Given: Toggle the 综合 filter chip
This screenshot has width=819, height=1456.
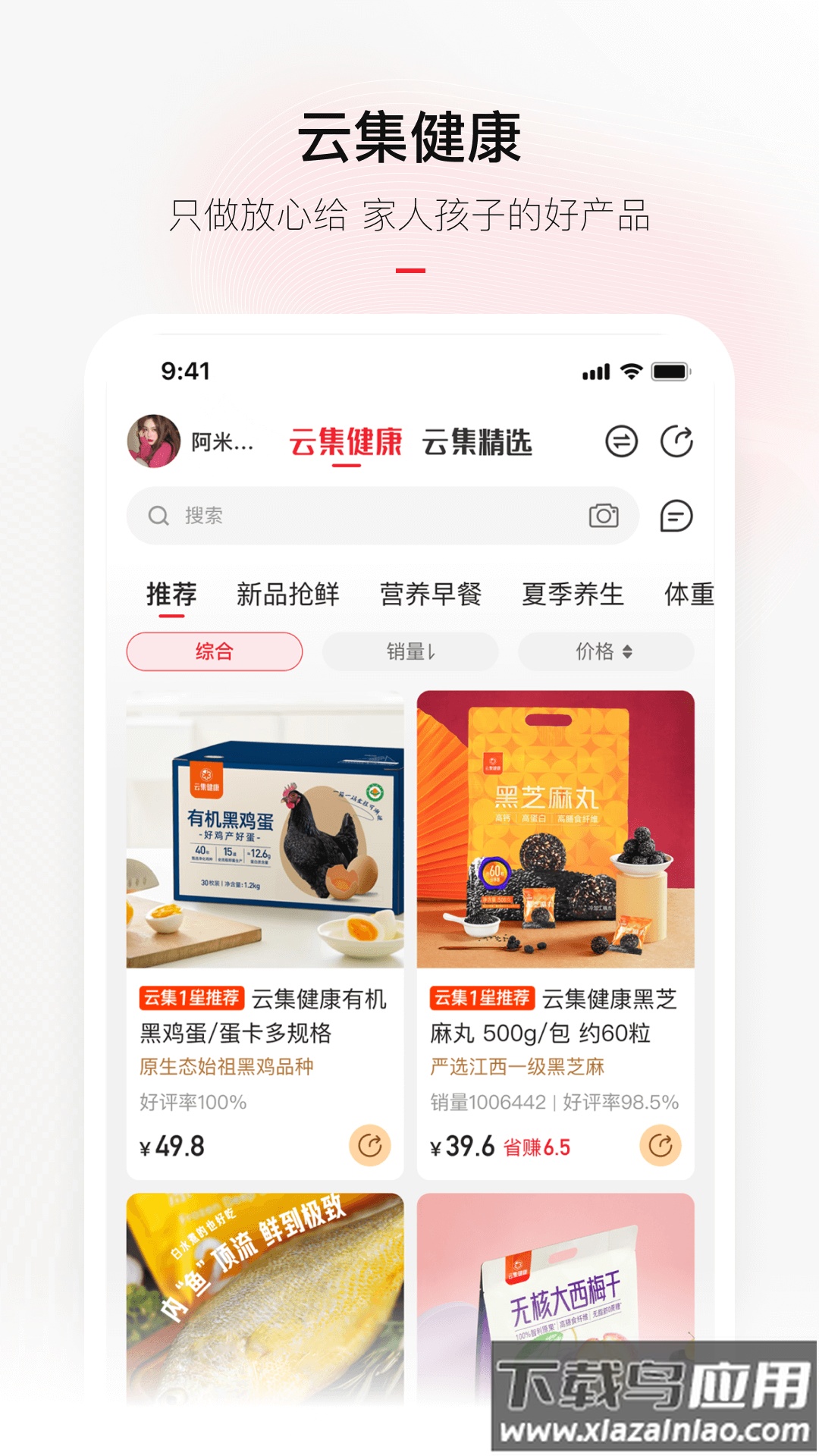Looking at the screenshot, I should pyautogui.click(x=215, y=651).
